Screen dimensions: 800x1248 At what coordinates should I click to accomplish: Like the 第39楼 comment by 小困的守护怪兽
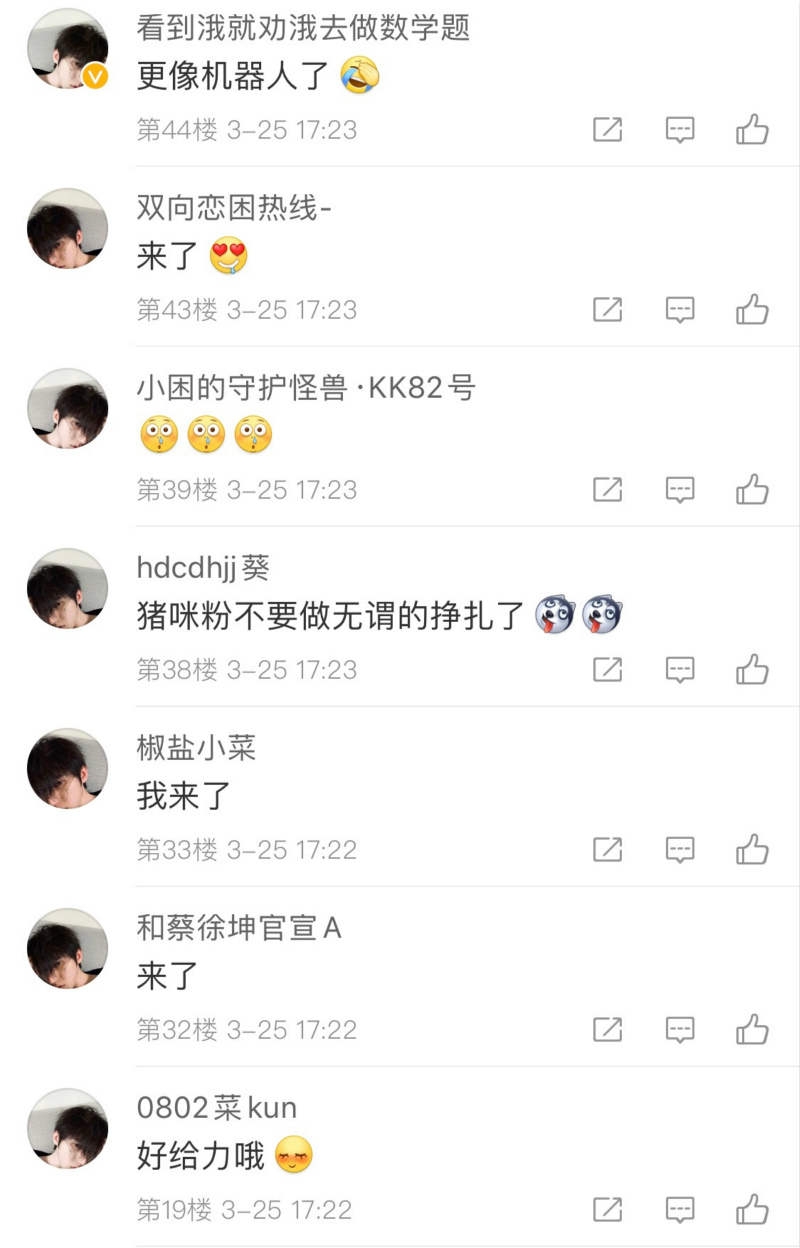(752, 490)
